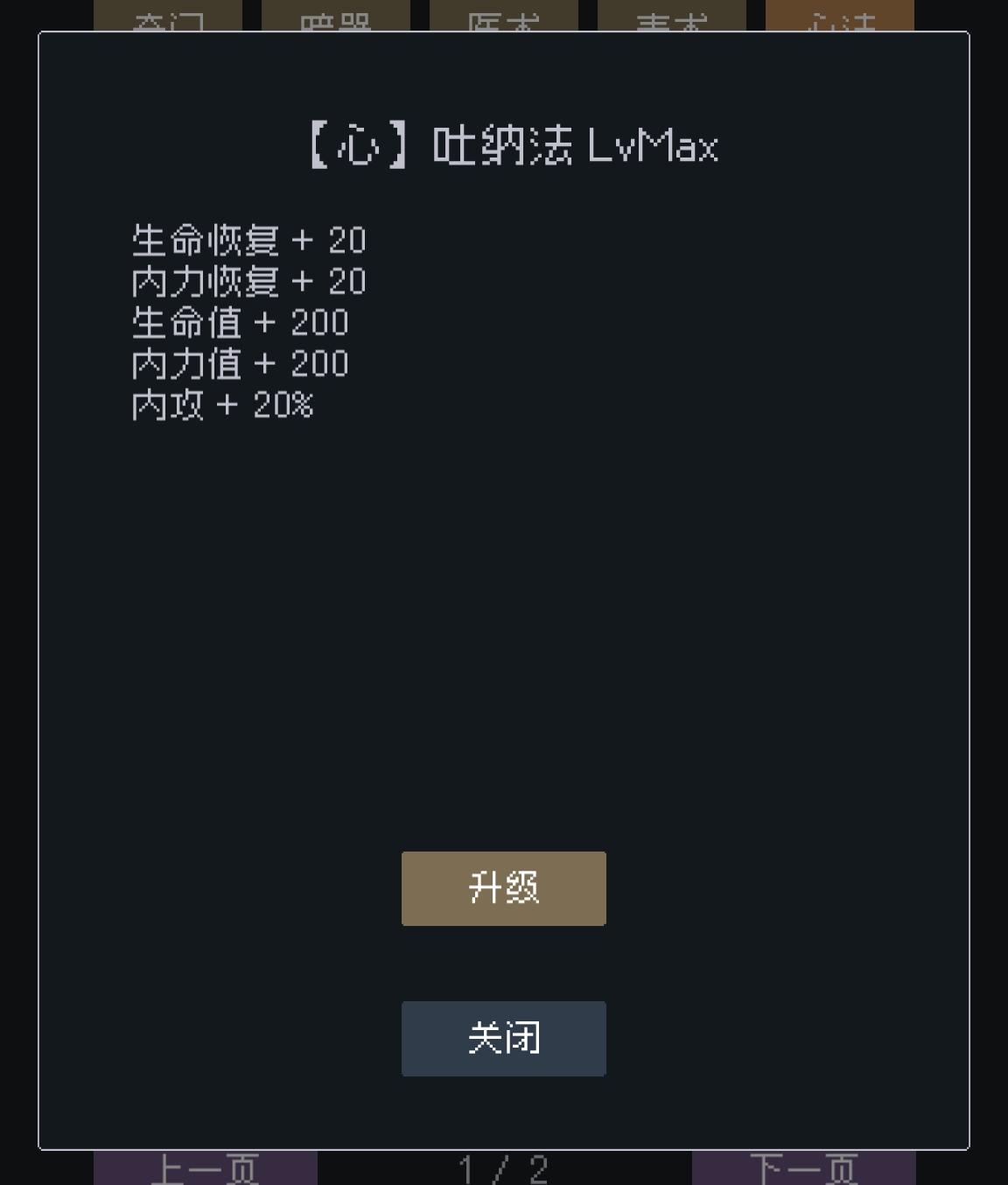Select the 毒术 poison tab
The width and height of the screenshot is (1008, 1185).
tap(674, 19)
